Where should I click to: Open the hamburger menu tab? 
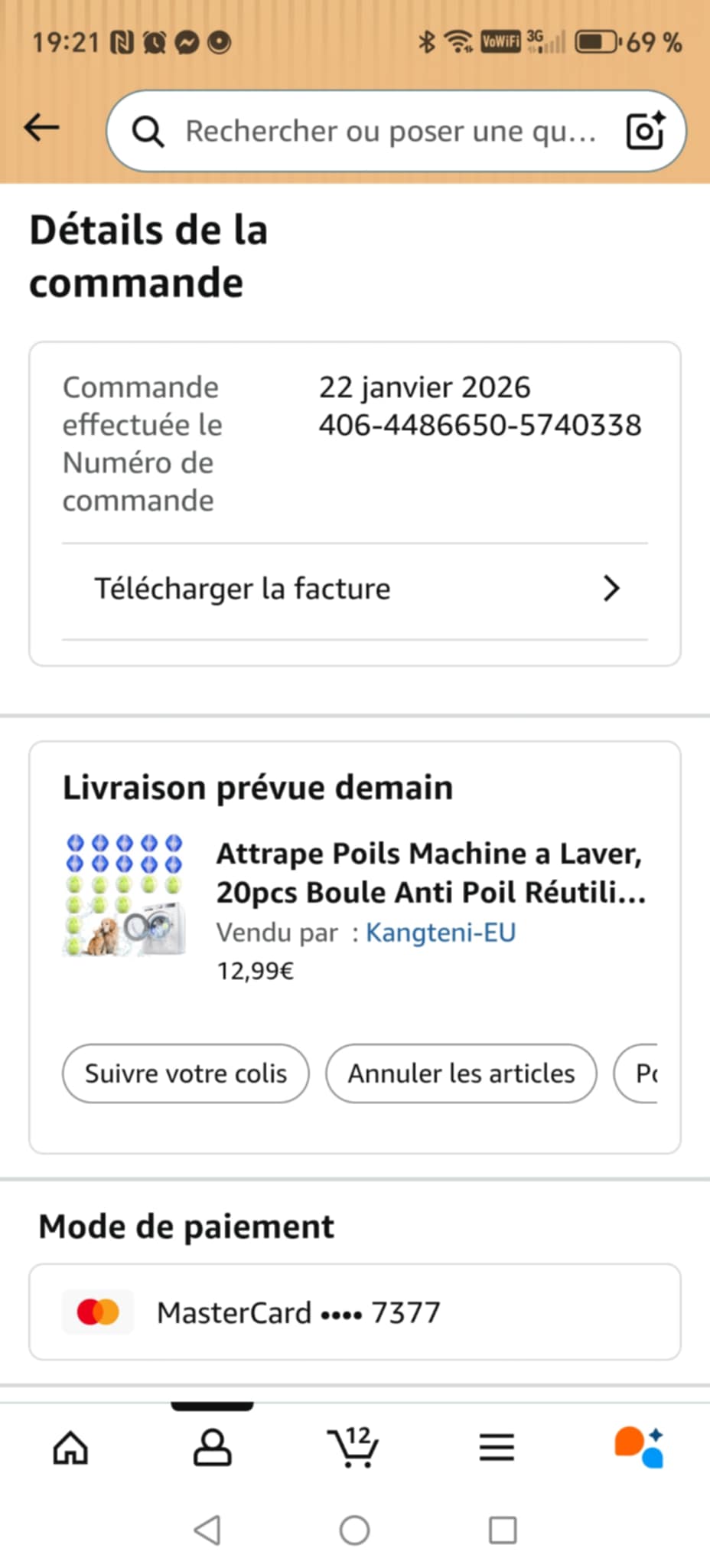point(497,1448)
